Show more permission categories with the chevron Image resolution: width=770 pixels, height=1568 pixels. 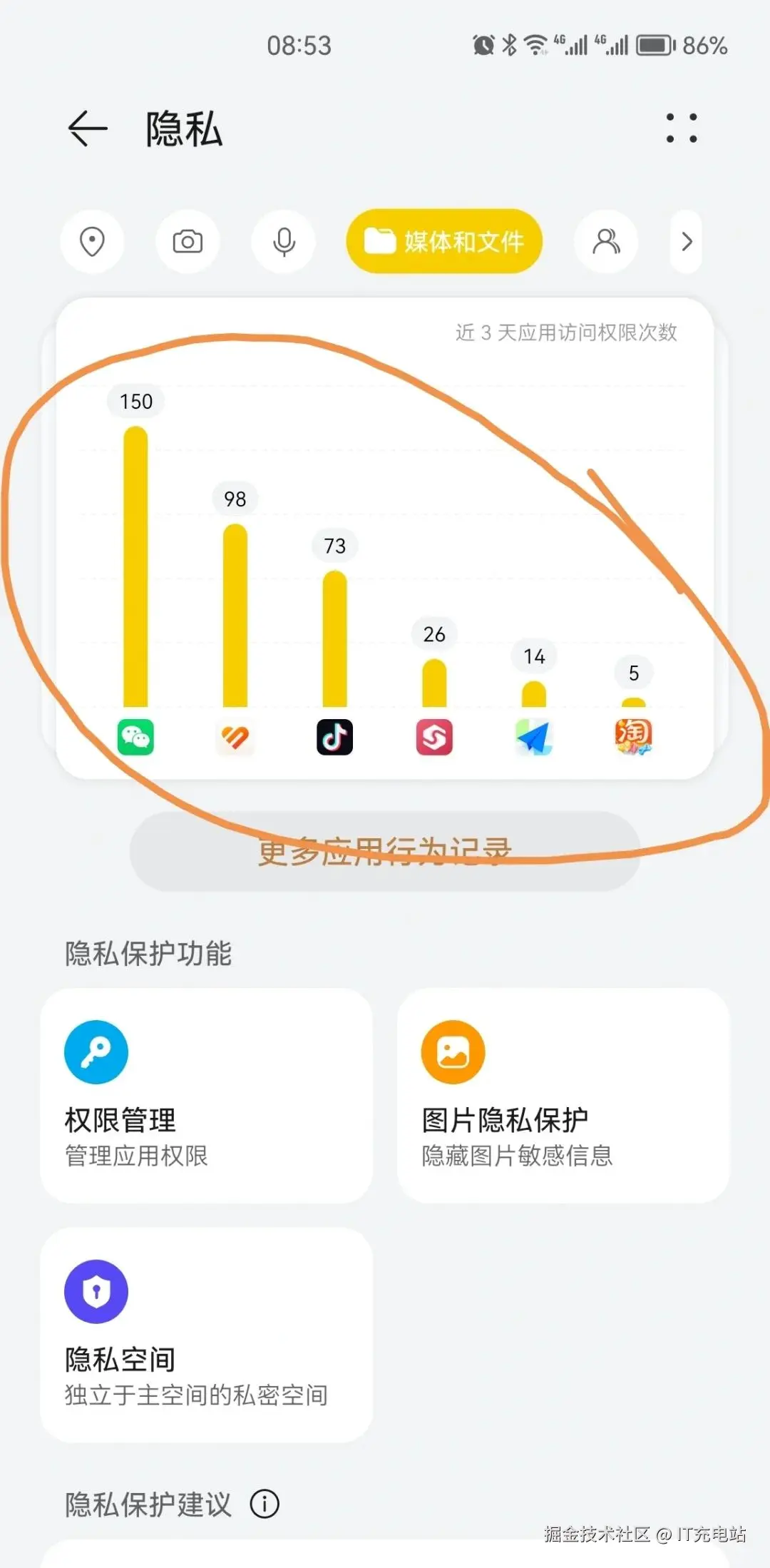(x=687, y=242)
